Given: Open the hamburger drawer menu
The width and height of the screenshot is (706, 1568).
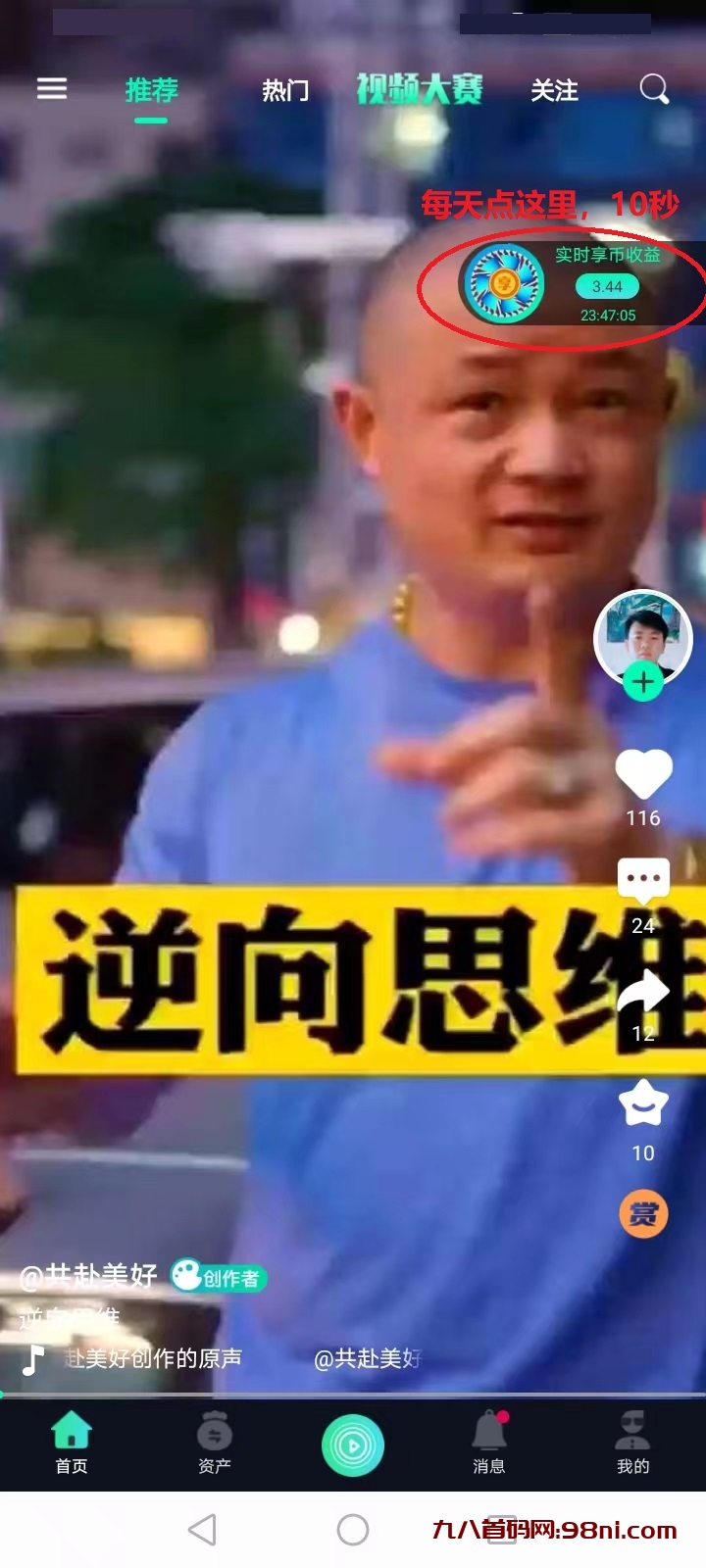Looking at the screenshot, I should [52, 89].
